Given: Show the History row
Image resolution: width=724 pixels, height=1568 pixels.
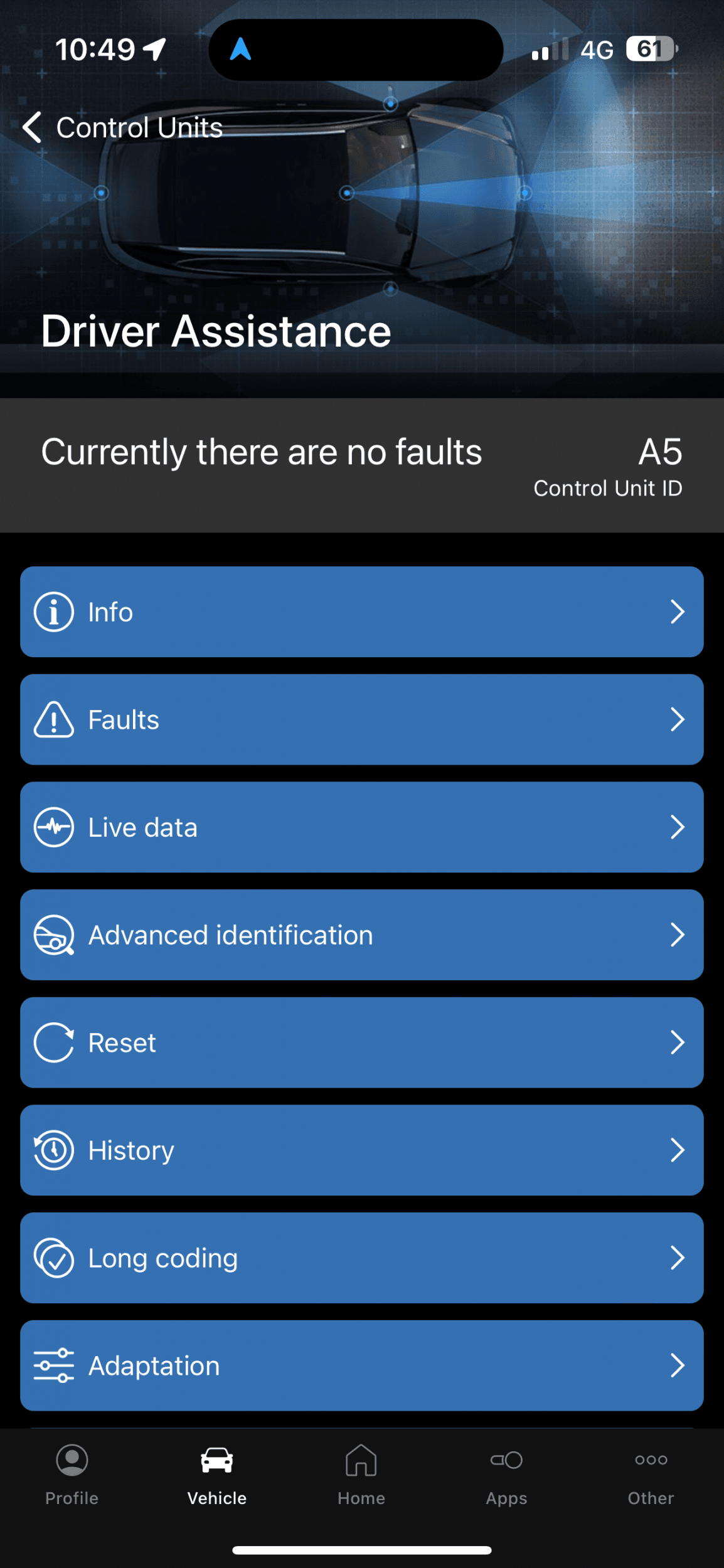Looking at the screenshot, I should pos(361,1150).
